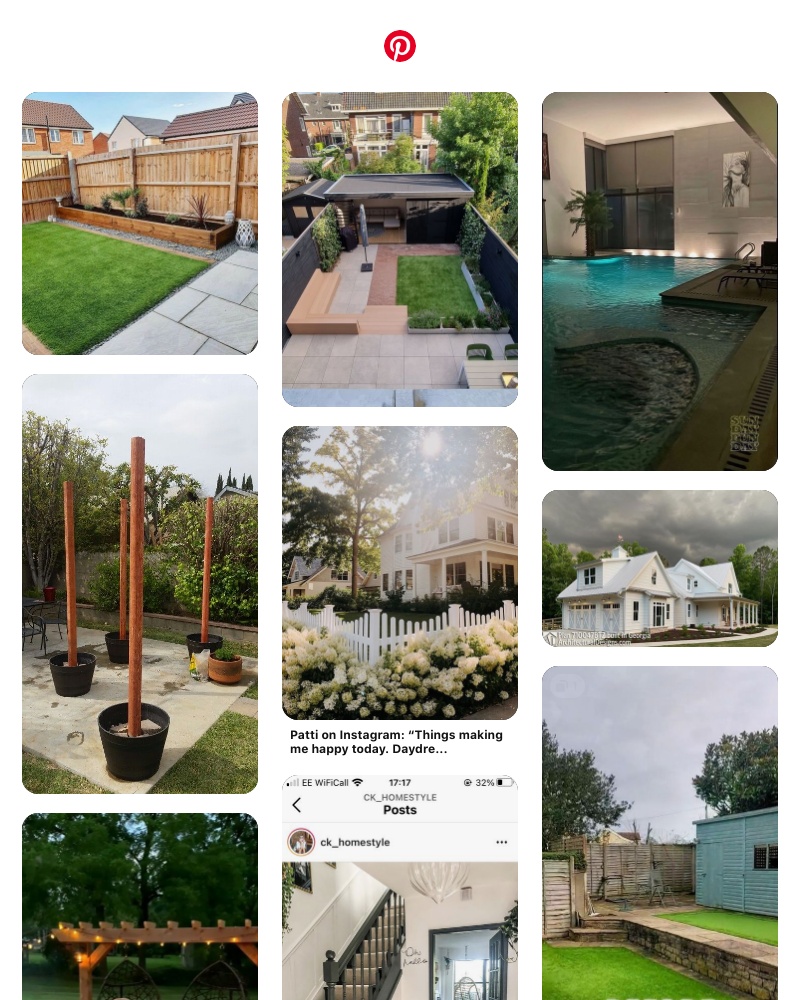Click the carousel icon on the cloudy backyard pin
800x1000 pixels.
[x=566, y=684]
